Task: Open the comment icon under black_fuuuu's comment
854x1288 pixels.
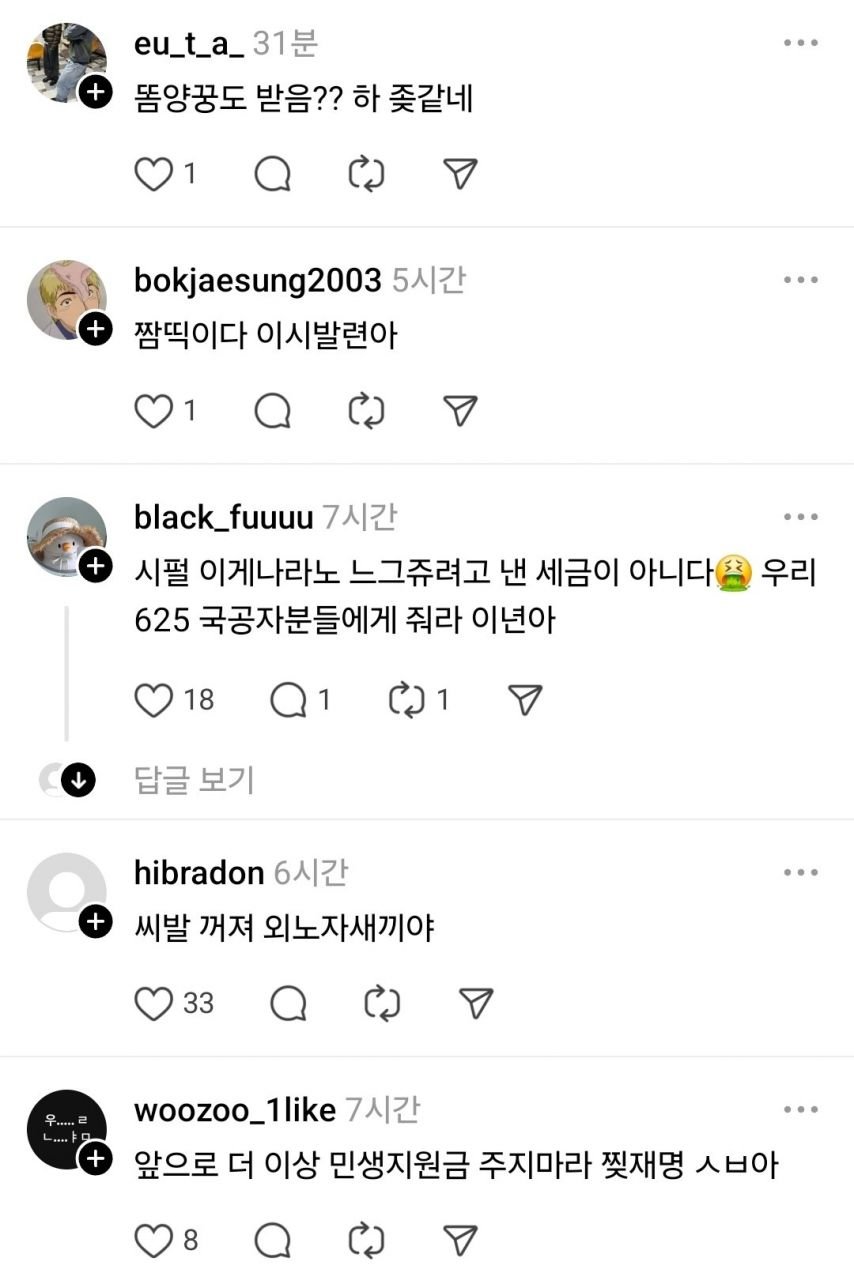Action: 289,700
